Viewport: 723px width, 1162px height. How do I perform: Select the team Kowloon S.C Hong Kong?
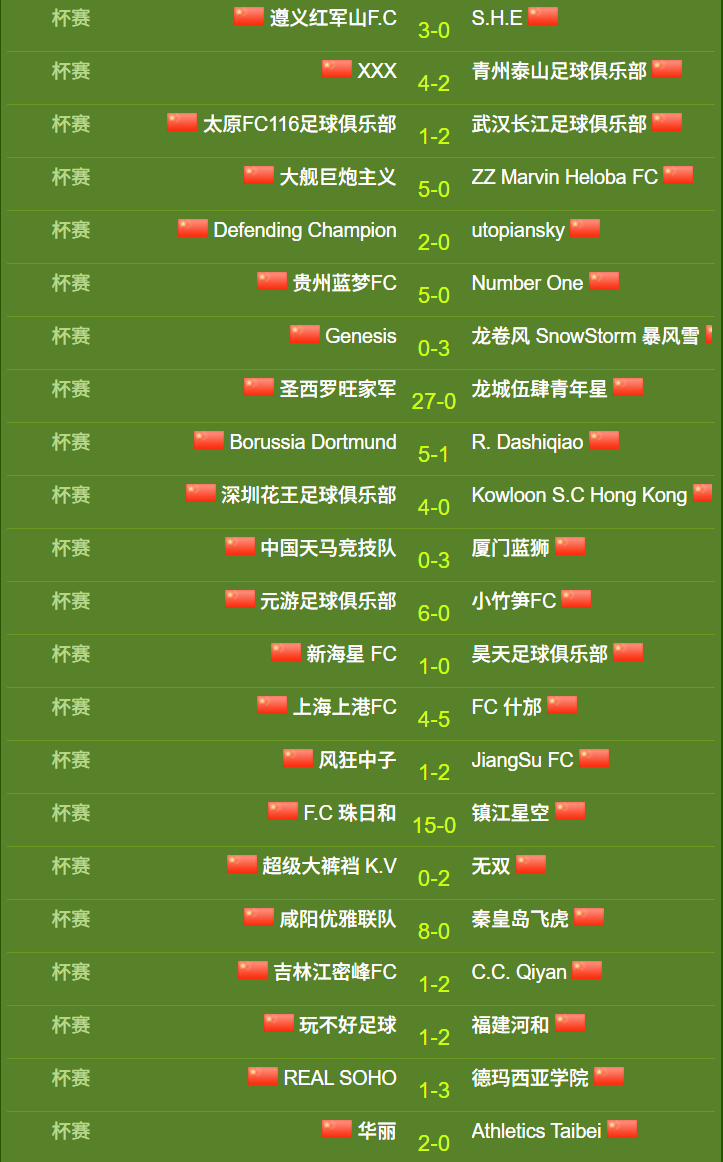579,495
